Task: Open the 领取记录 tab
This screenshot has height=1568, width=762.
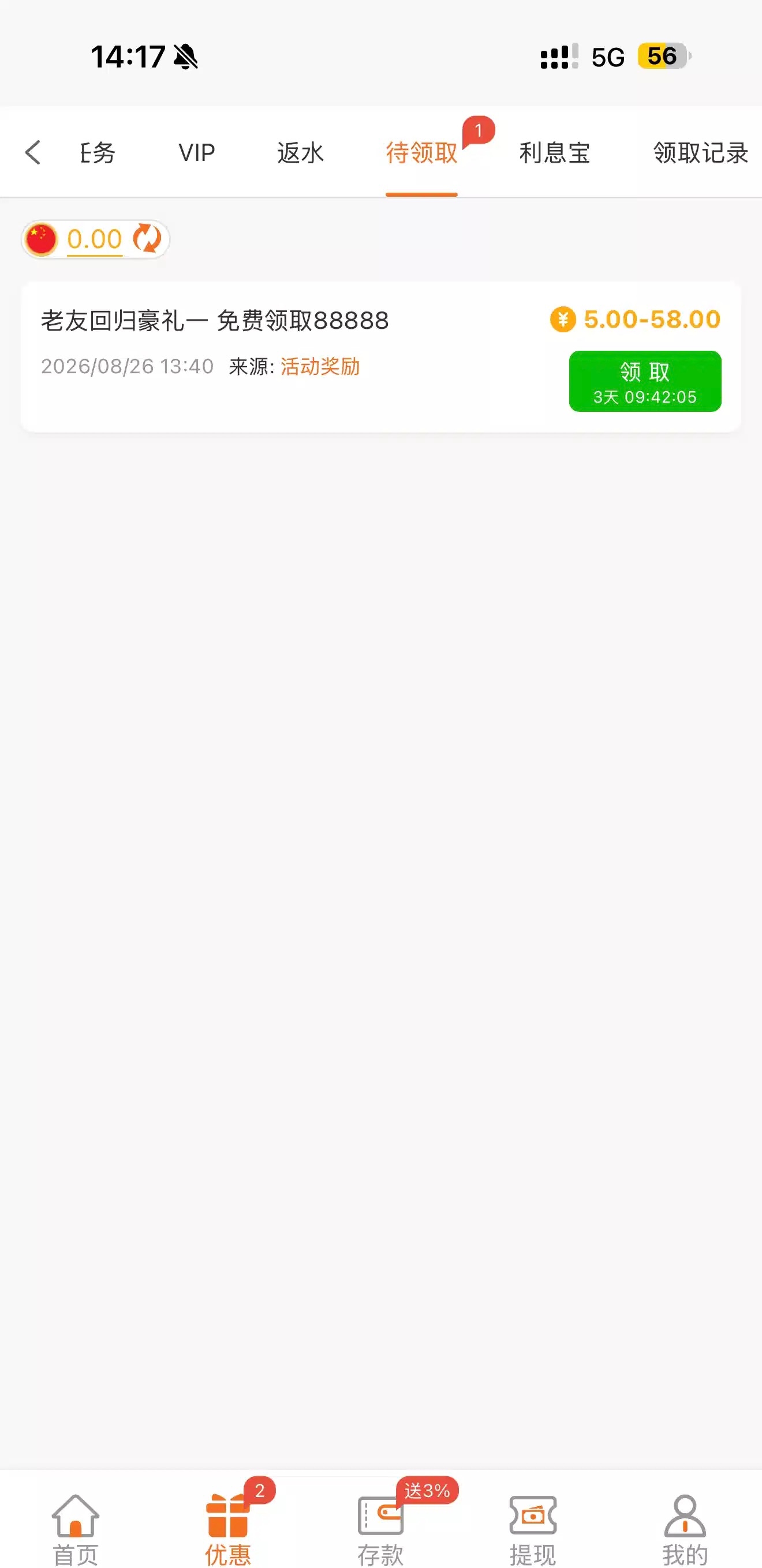Action: [x=700, y=152]
